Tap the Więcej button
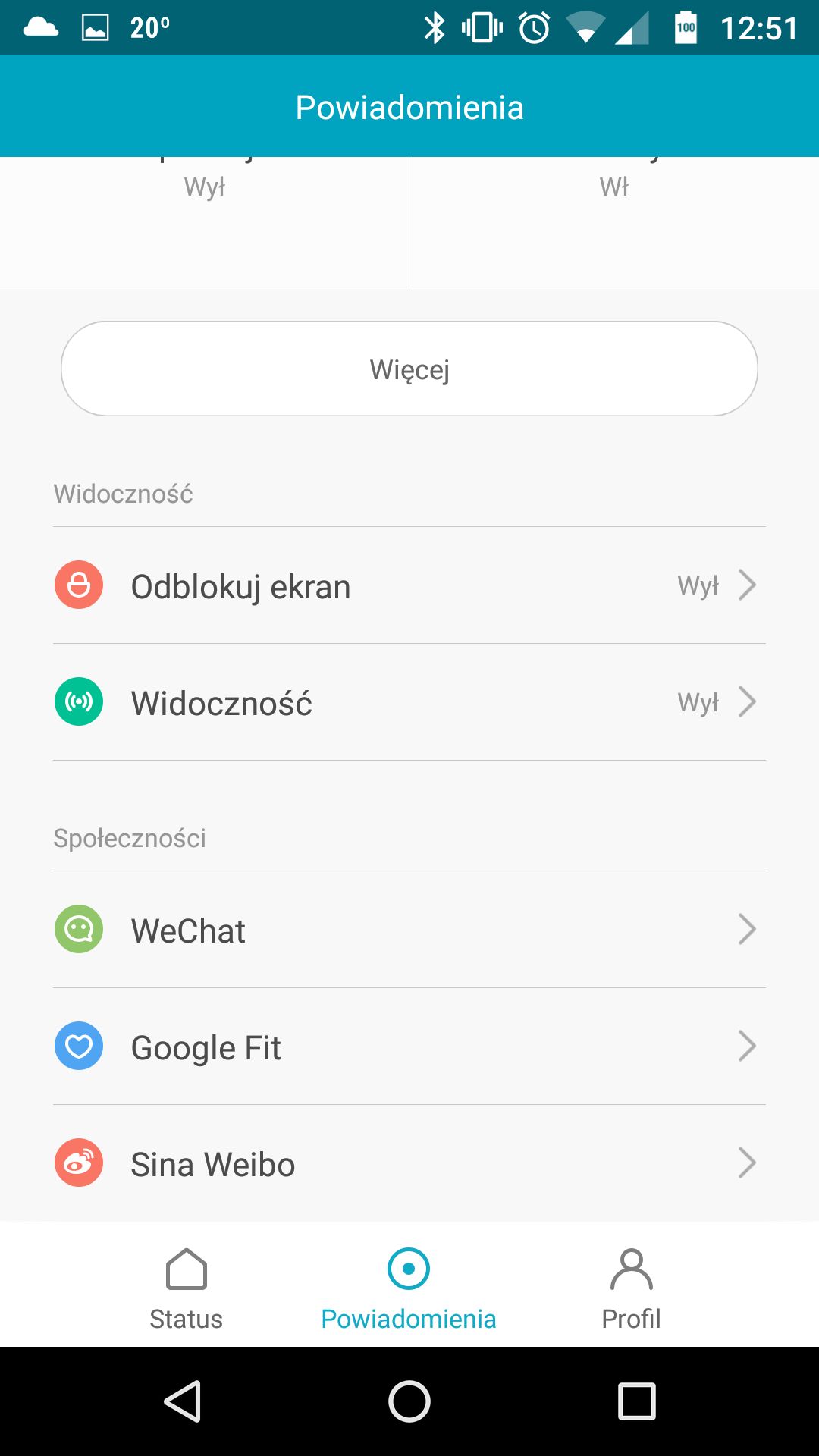This screenshot has height=1456, width=819. (409, 369)
